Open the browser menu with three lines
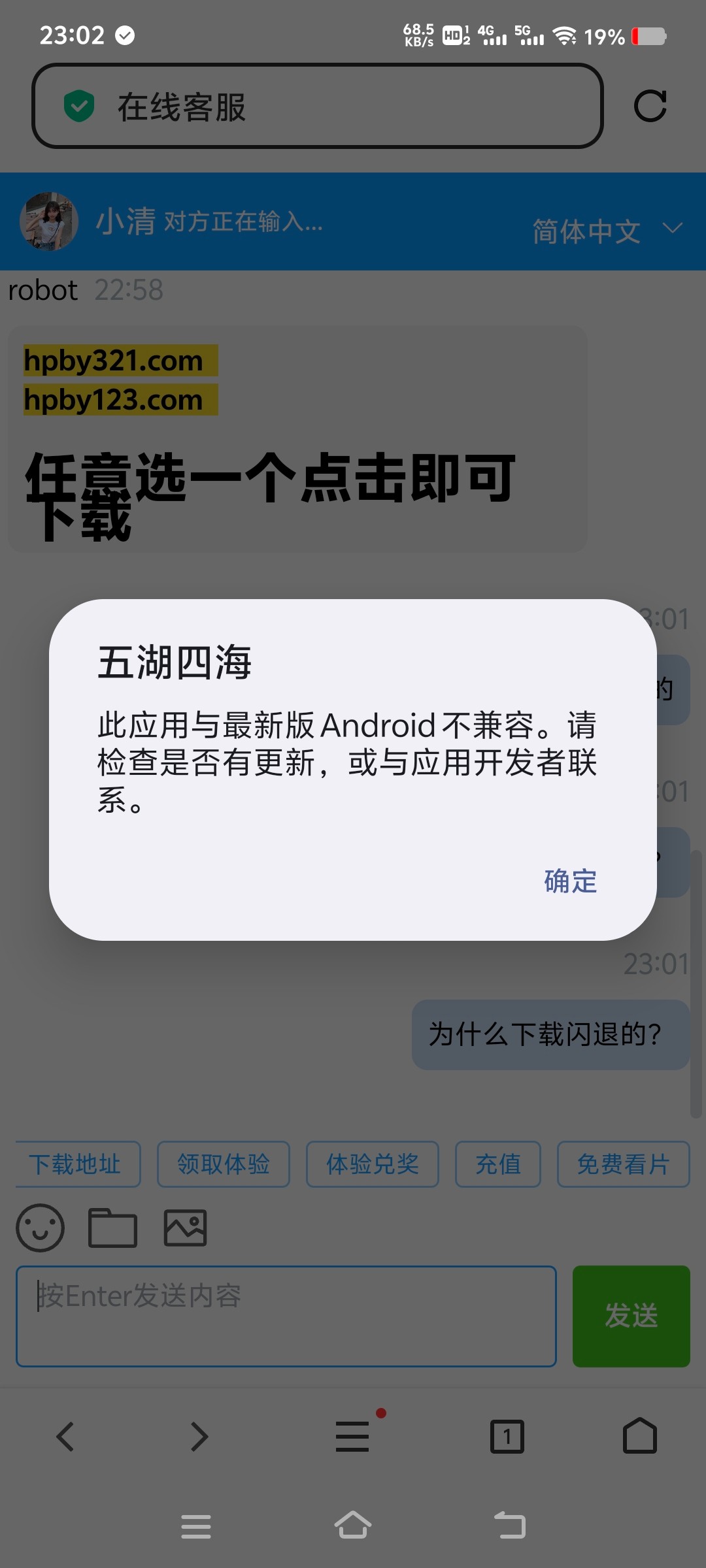 [x=353, y=1436]
